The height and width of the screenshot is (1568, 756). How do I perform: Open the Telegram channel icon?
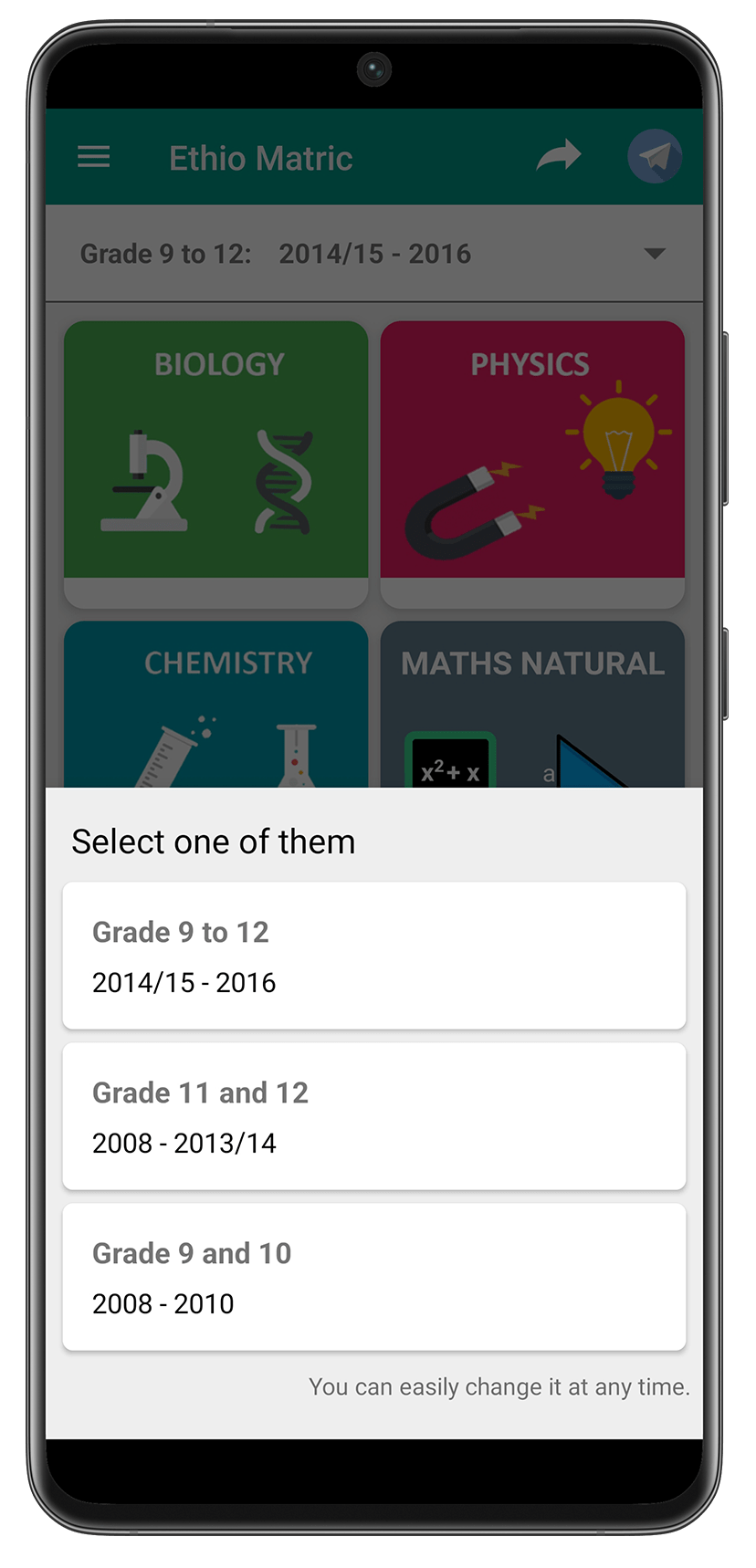coord(655,157)
